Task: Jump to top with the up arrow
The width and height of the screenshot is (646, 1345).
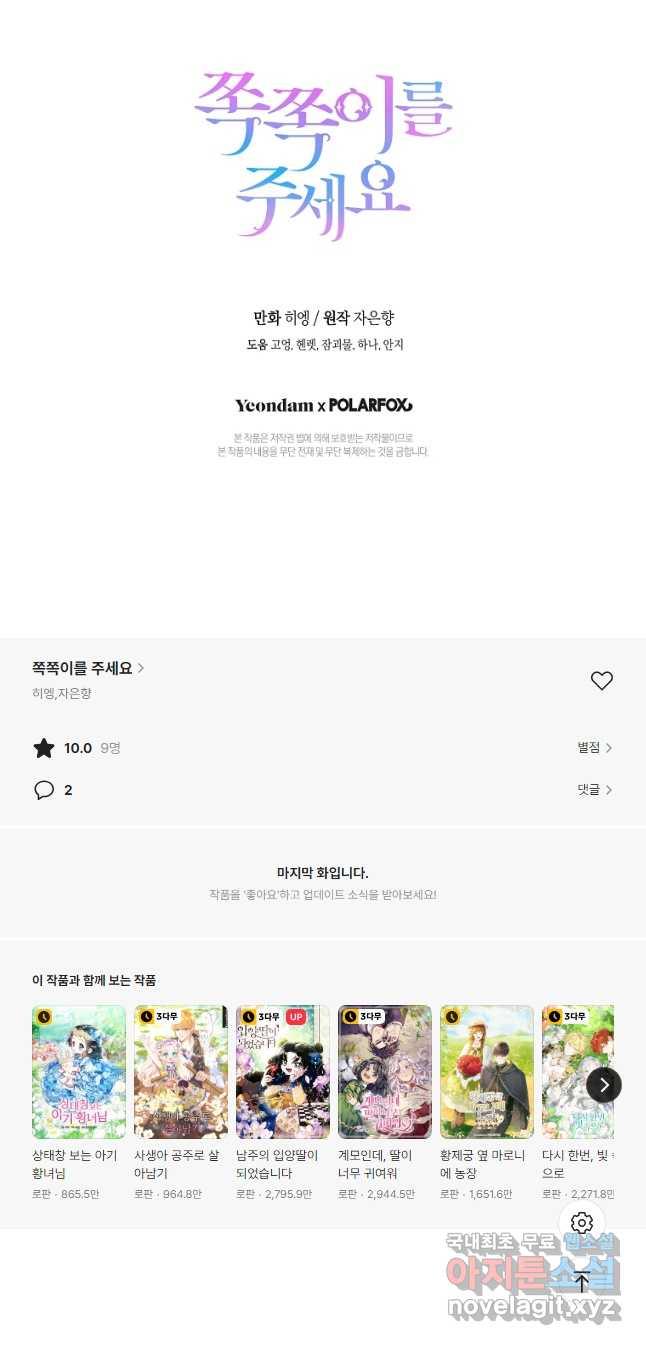Action: point(582,1282)
